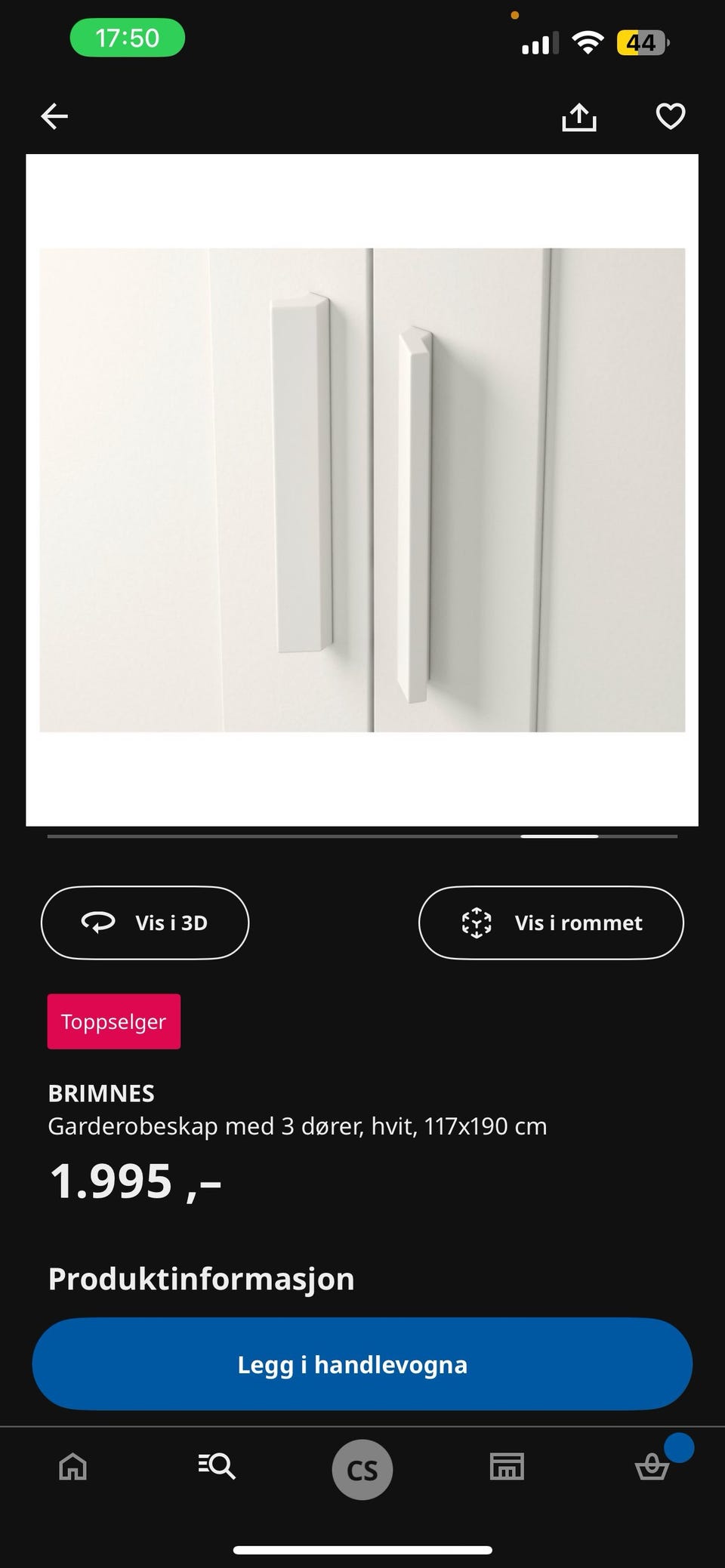This screenshot has width=725, height=1568.
Task: Tap the BRIMNES product title
Action: (x=101, y=1093)
